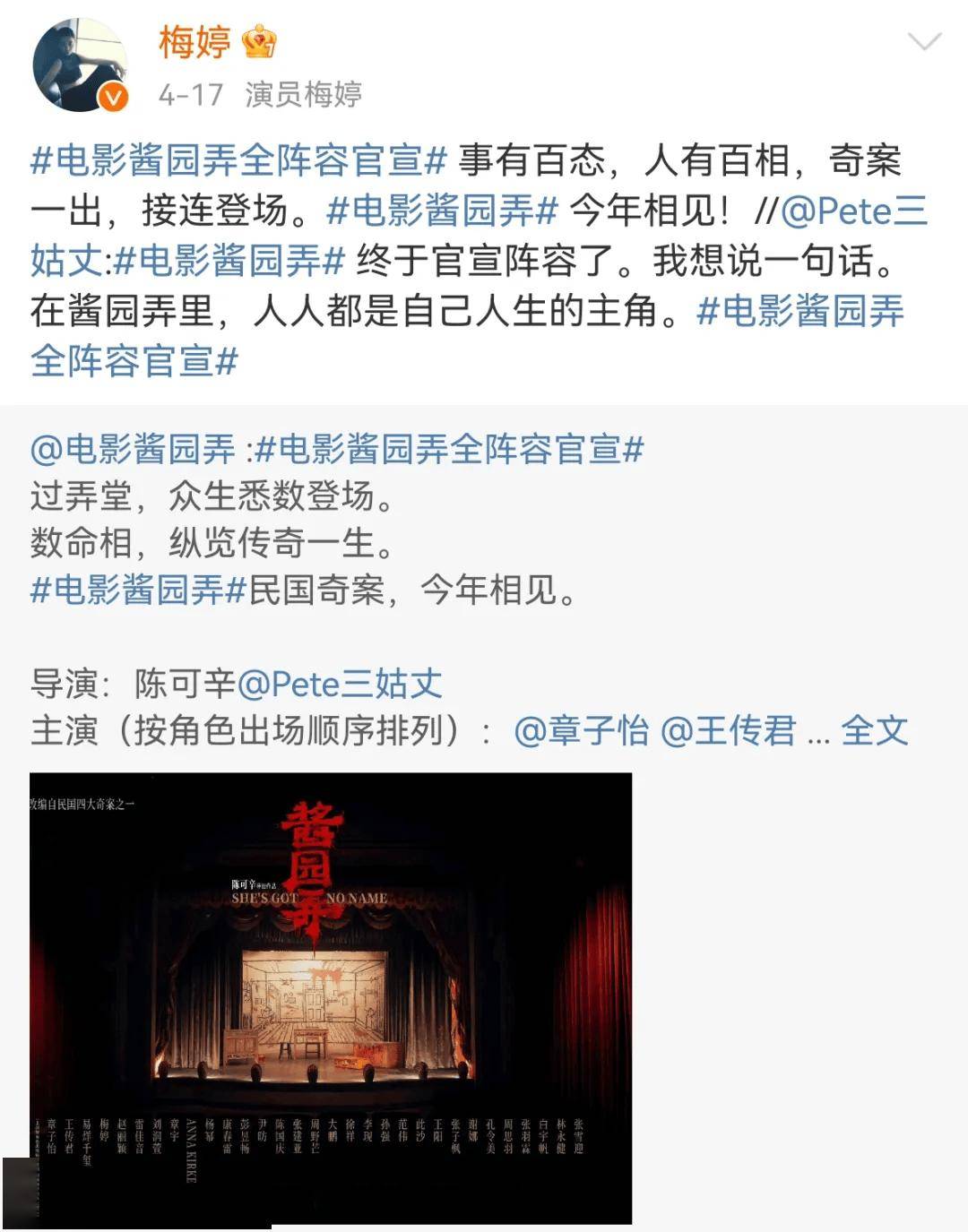The width and height of the screenshot is (968, 1232).
Task: Open the director's @Pete三姑丈 mention
Action: coord(340,685)
